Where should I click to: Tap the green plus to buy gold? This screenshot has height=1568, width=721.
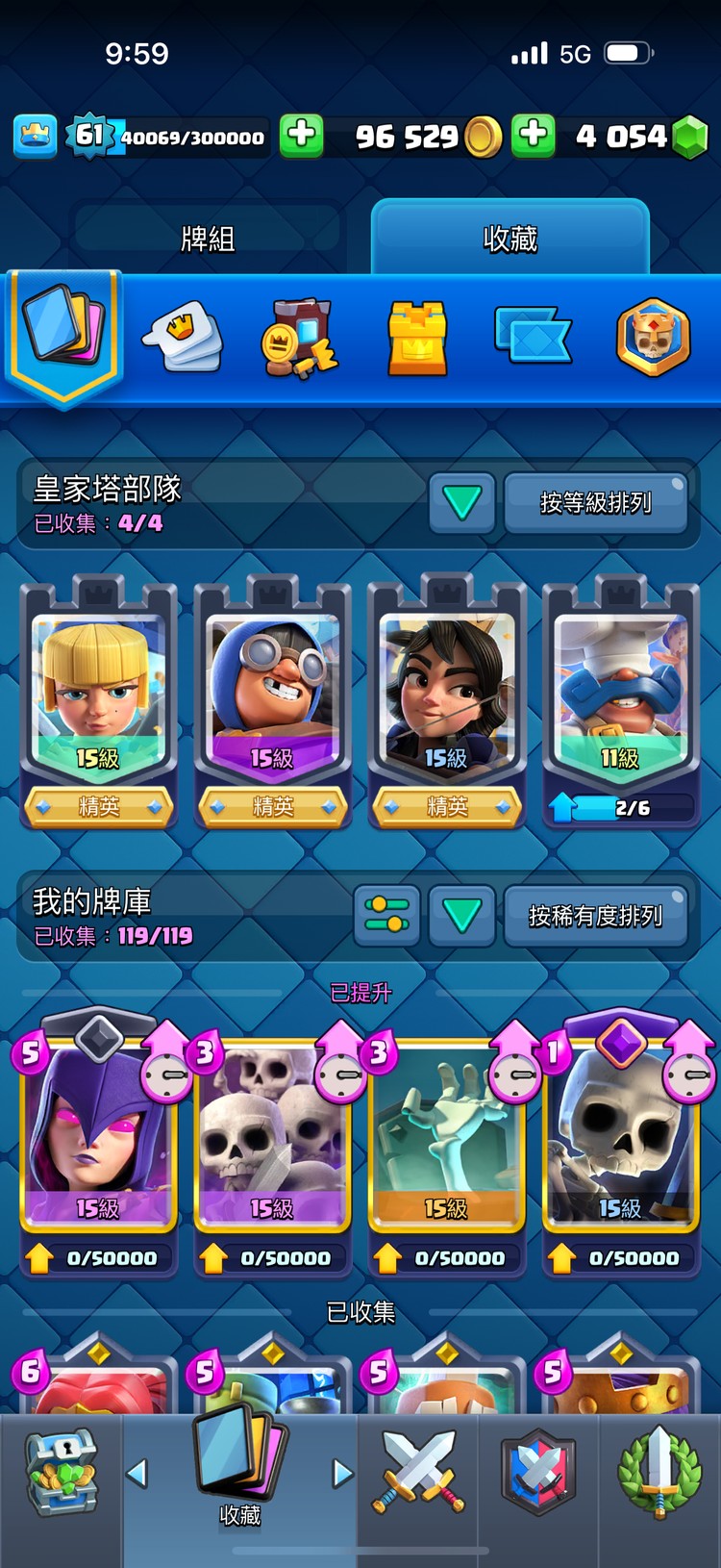[x=534, y=136]
